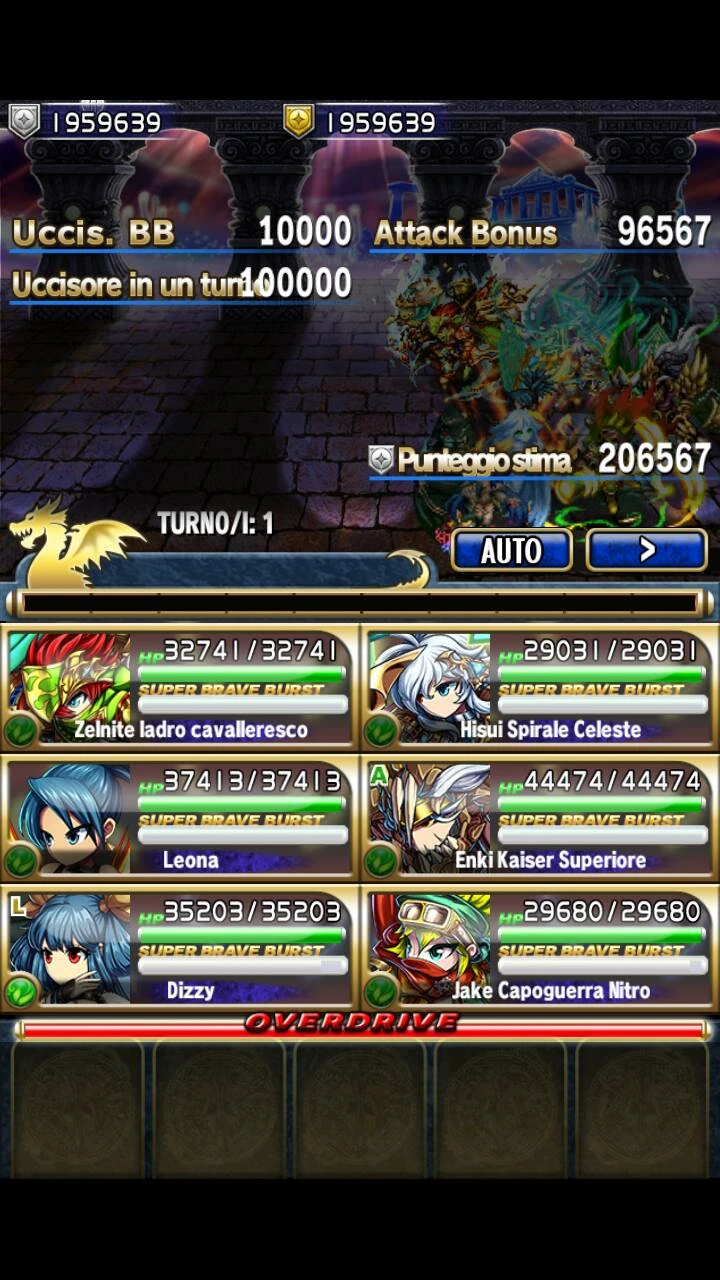Screen dimensions: 720x1280
Task: Select the Jake Capoguerra Nitro unit card
Action: 540,948
